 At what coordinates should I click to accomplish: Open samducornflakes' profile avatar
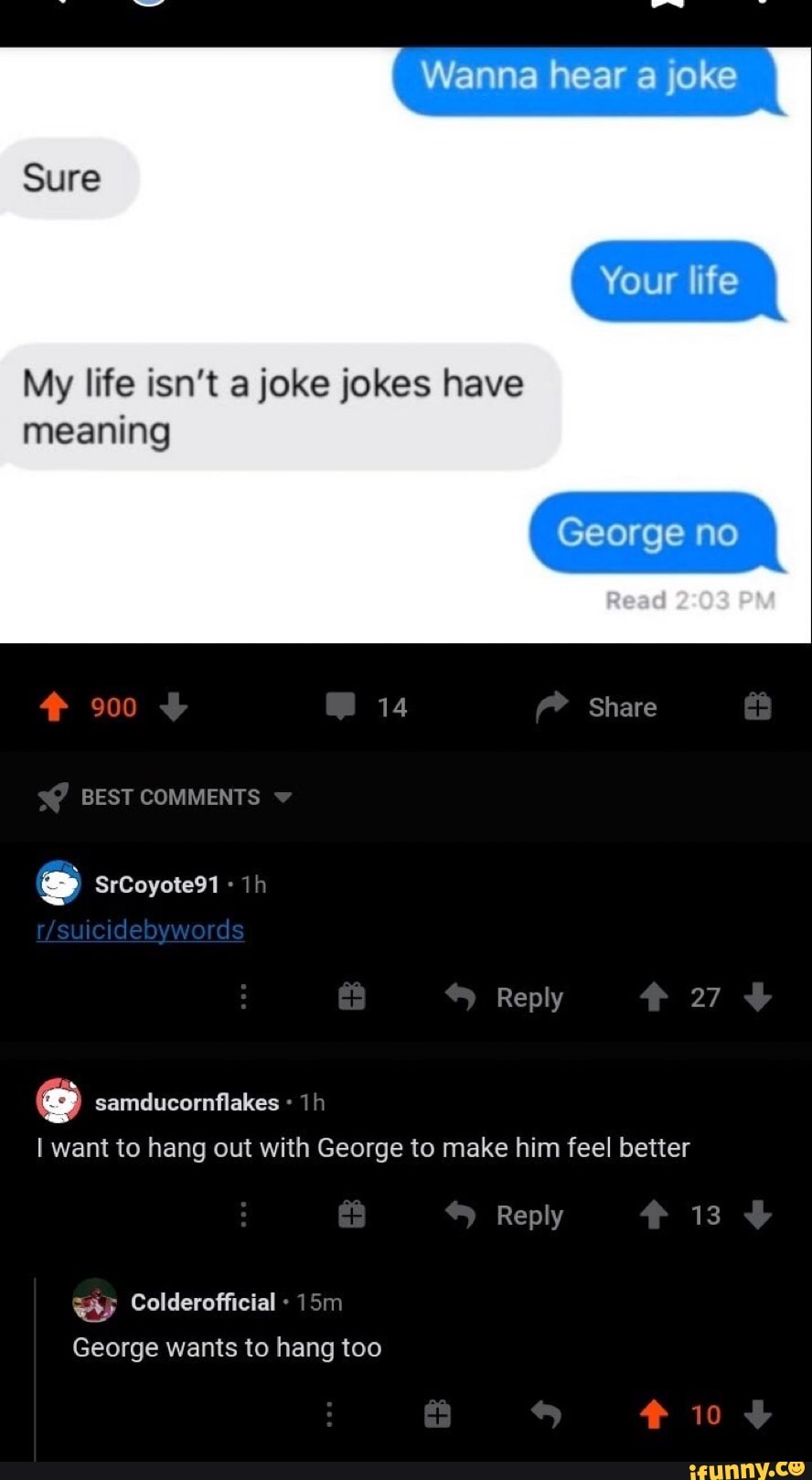[58, 1101]
